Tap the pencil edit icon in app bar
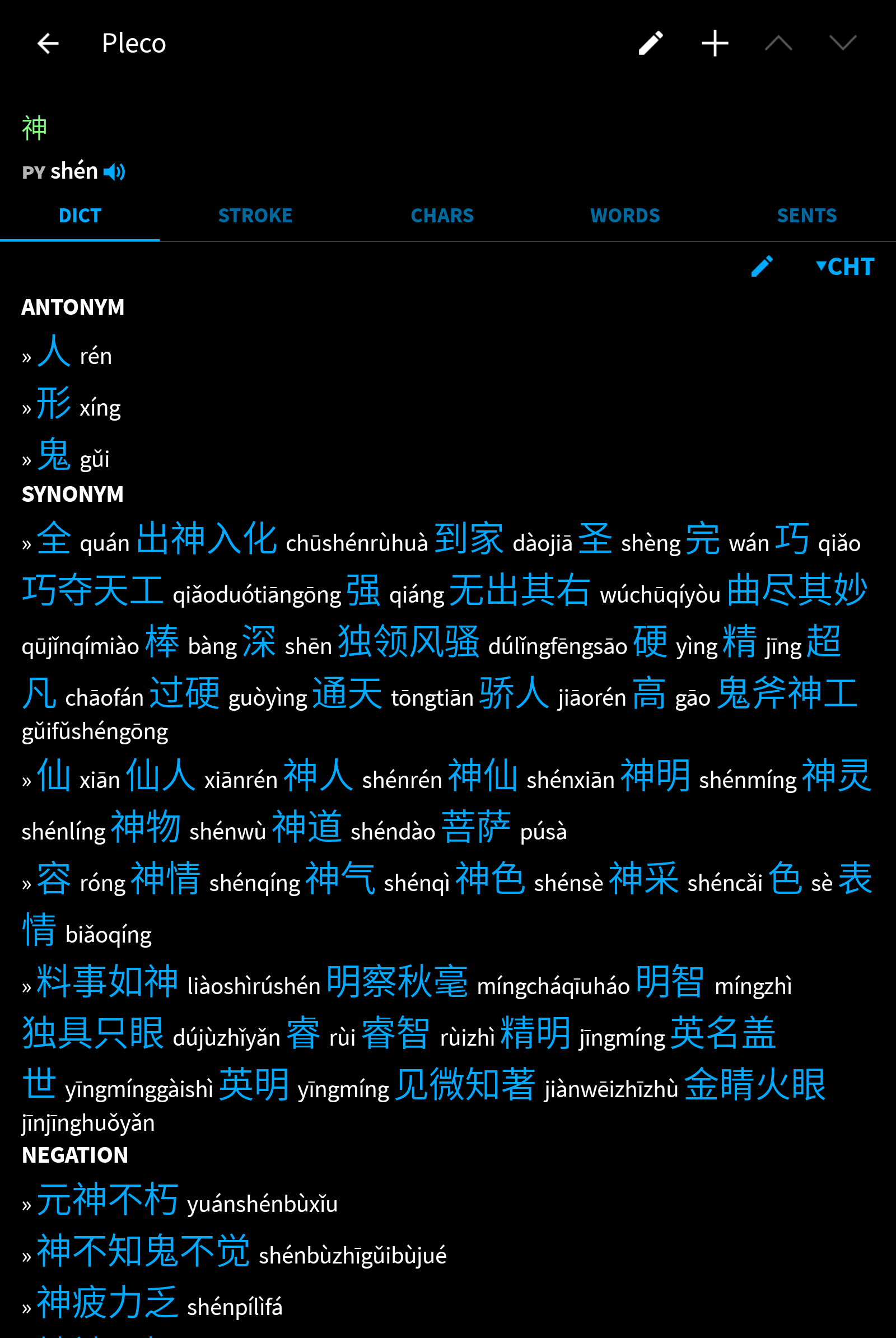896x1338 pixels. click(x=650, y=44)
